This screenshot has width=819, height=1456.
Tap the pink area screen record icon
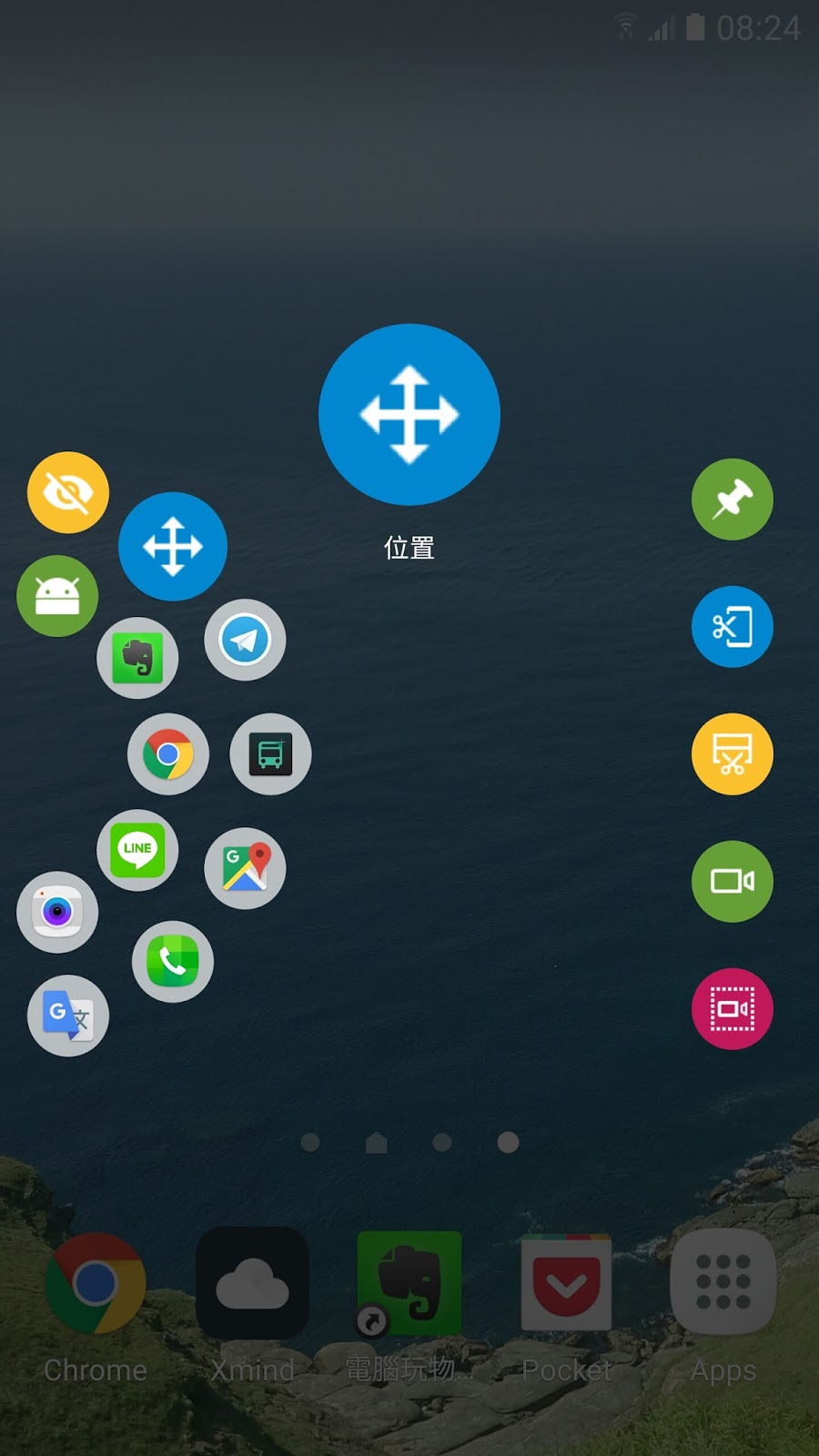pos(733,1009)
